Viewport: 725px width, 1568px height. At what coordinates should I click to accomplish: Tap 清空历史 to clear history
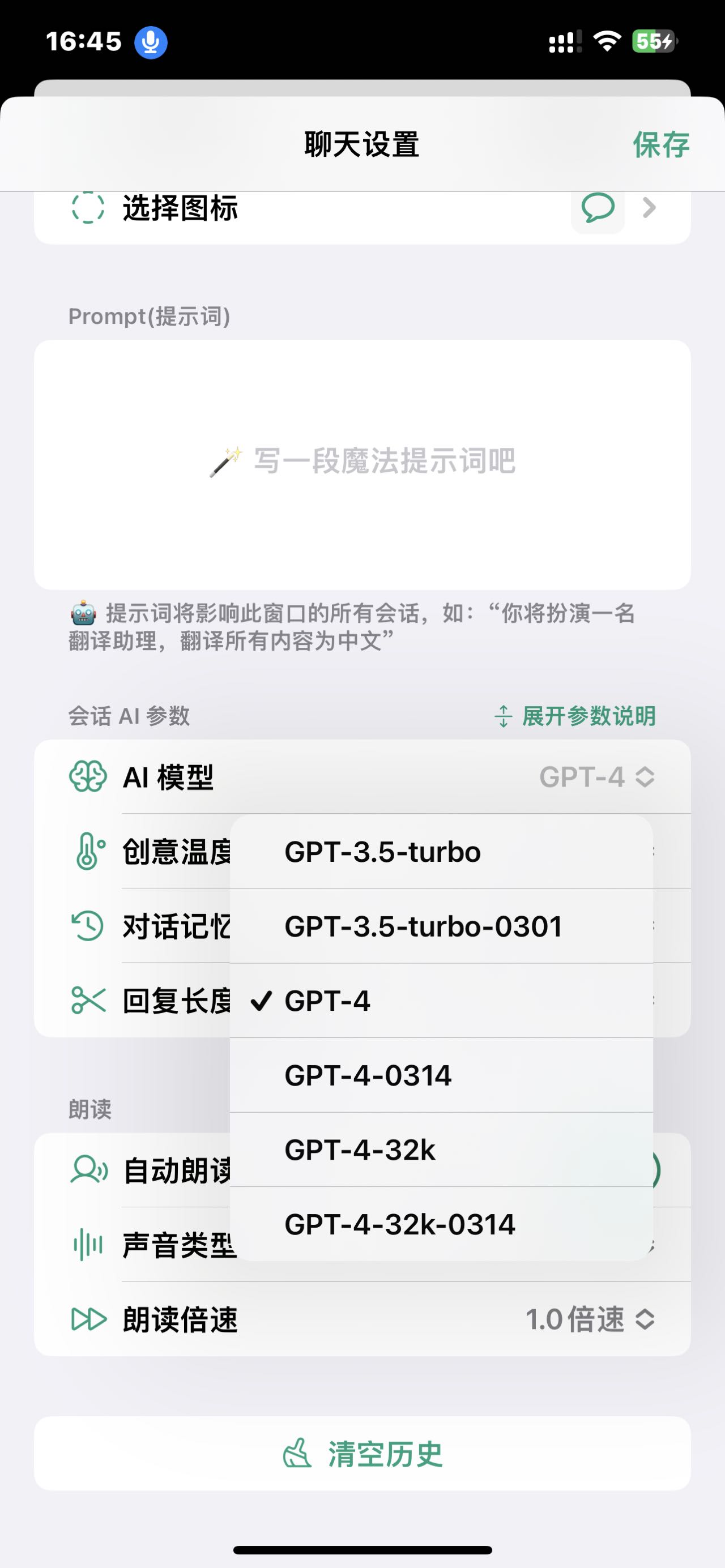pos(361,1454)
